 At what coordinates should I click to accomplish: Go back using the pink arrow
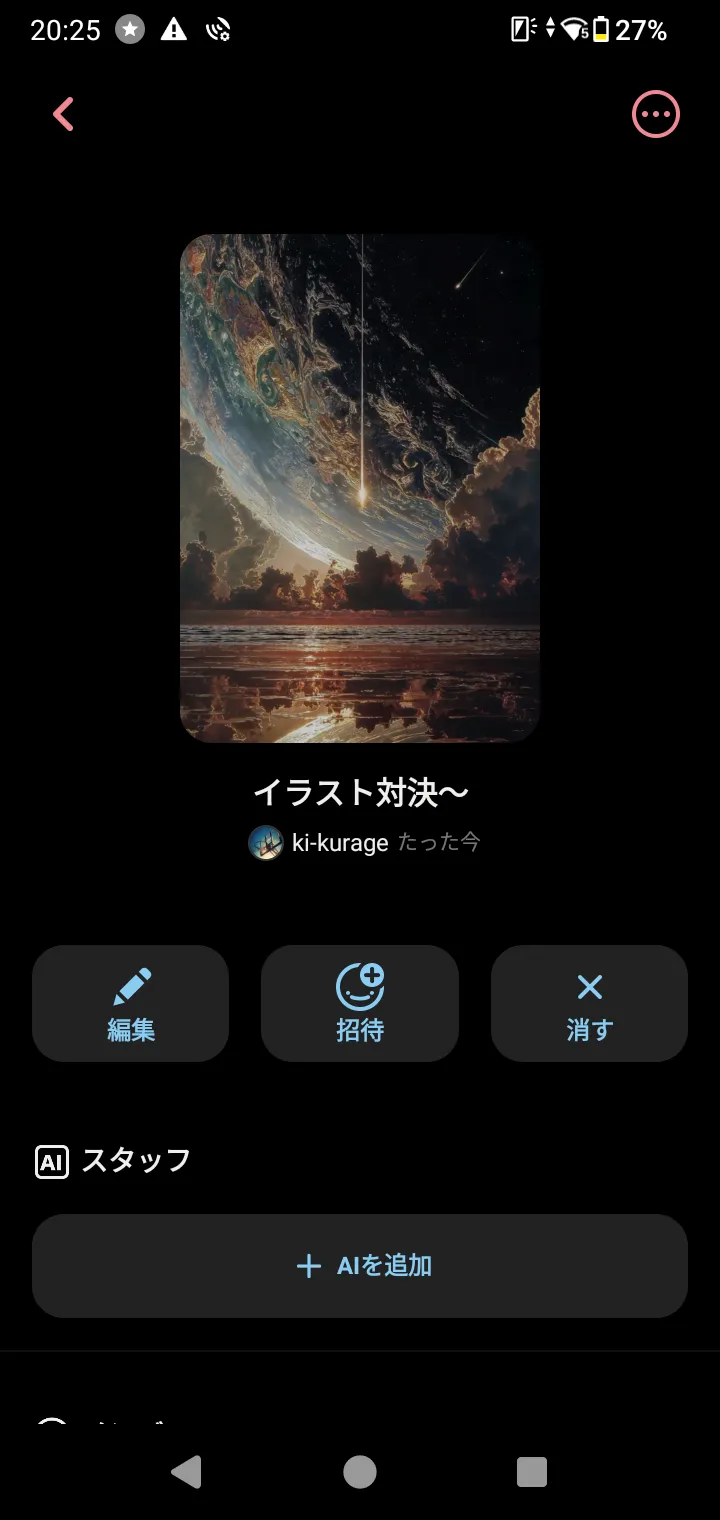pyautogui.click(x=64, y=115)
